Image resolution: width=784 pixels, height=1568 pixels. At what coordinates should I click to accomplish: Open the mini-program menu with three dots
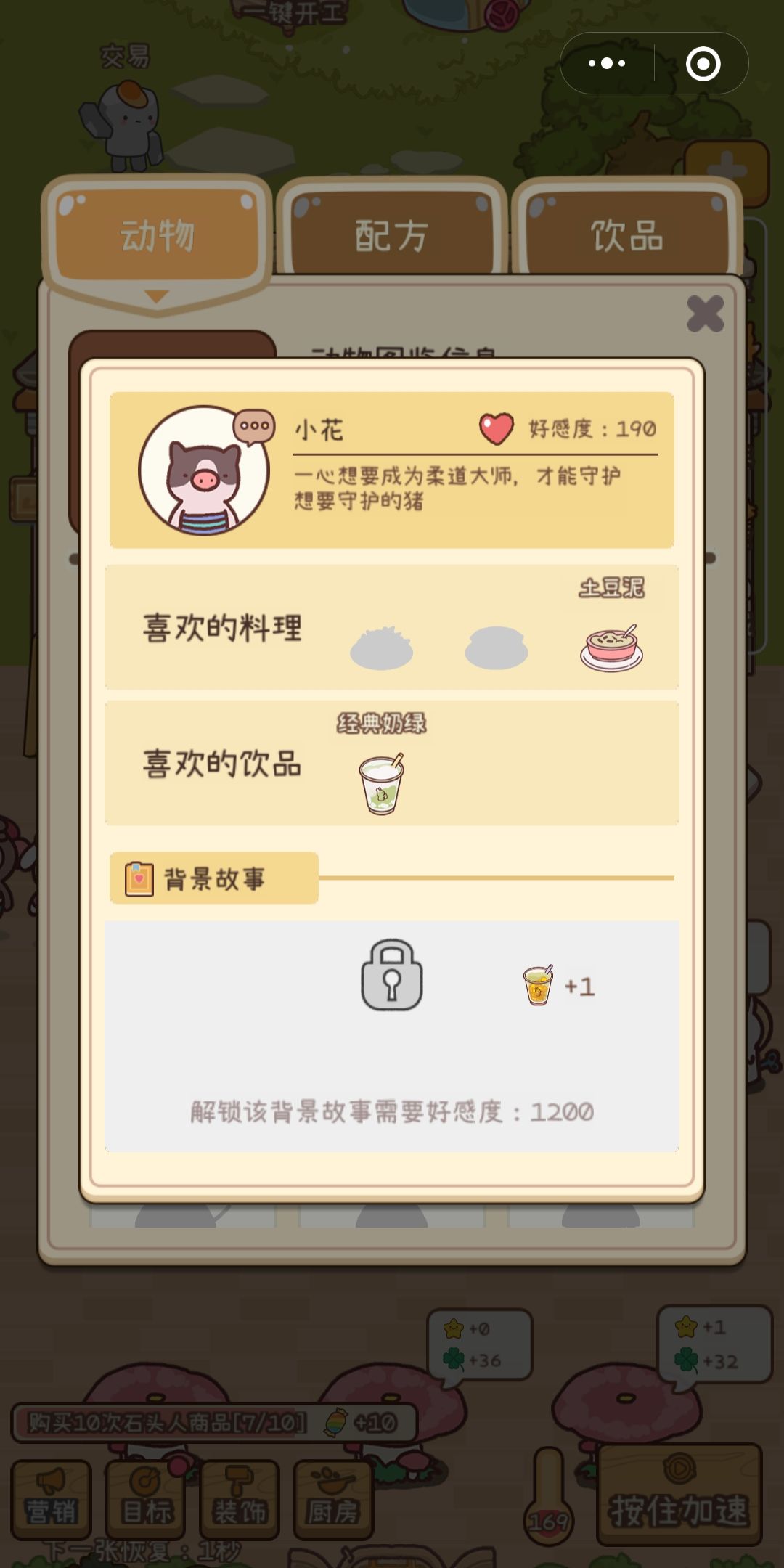607,64
